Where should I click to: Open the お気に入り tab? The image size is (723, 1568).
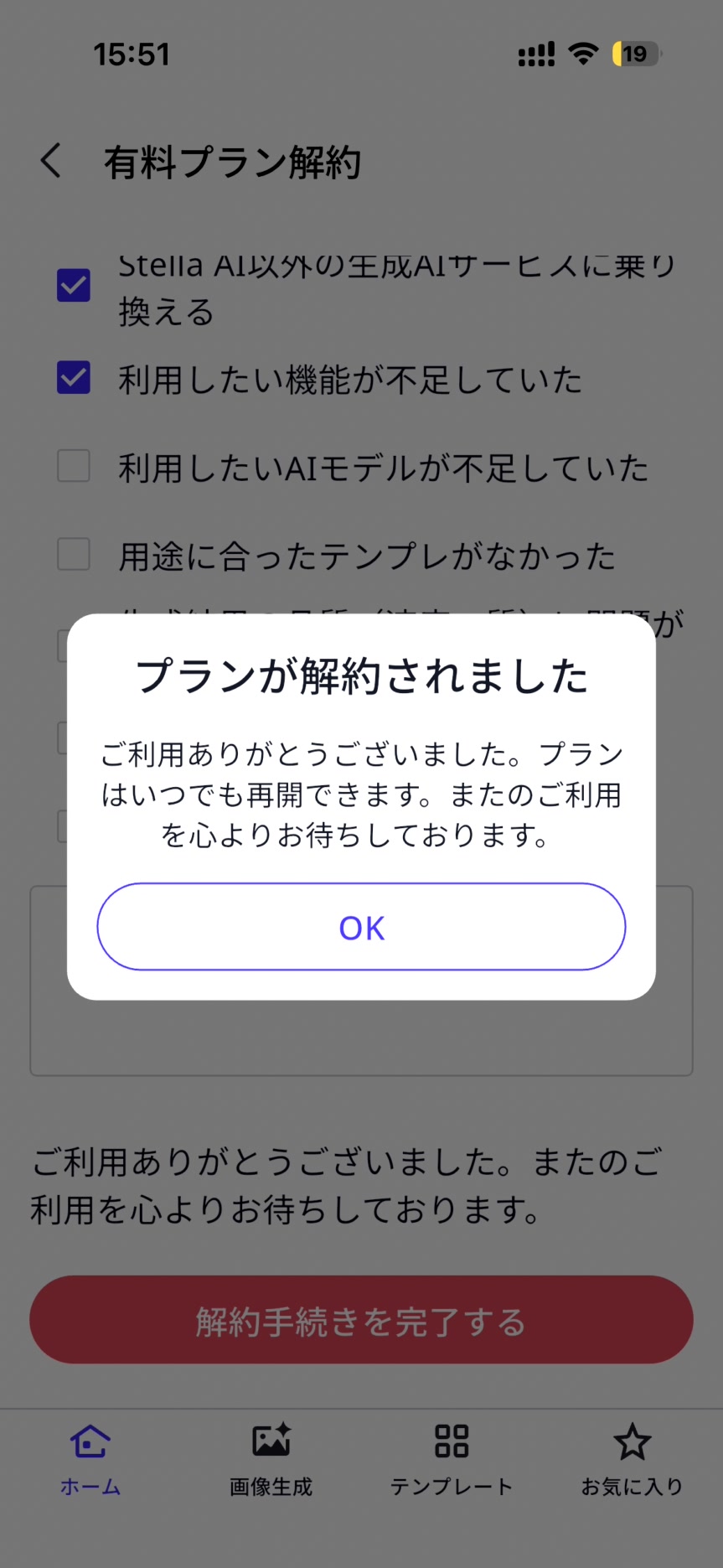click(x=632, y=1460)
